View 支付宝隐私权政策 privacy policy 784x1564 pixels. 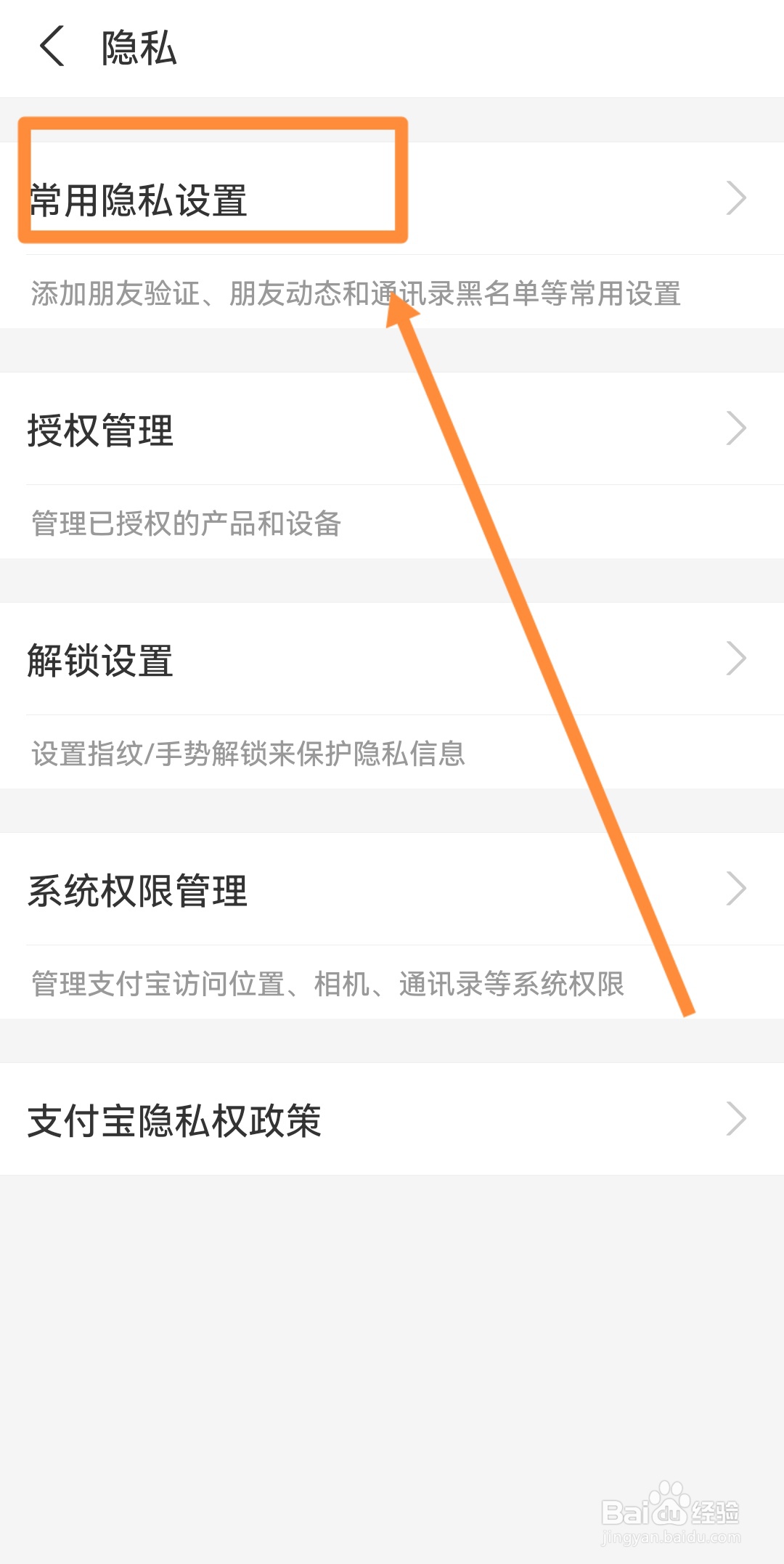(x=174, y=1120)
